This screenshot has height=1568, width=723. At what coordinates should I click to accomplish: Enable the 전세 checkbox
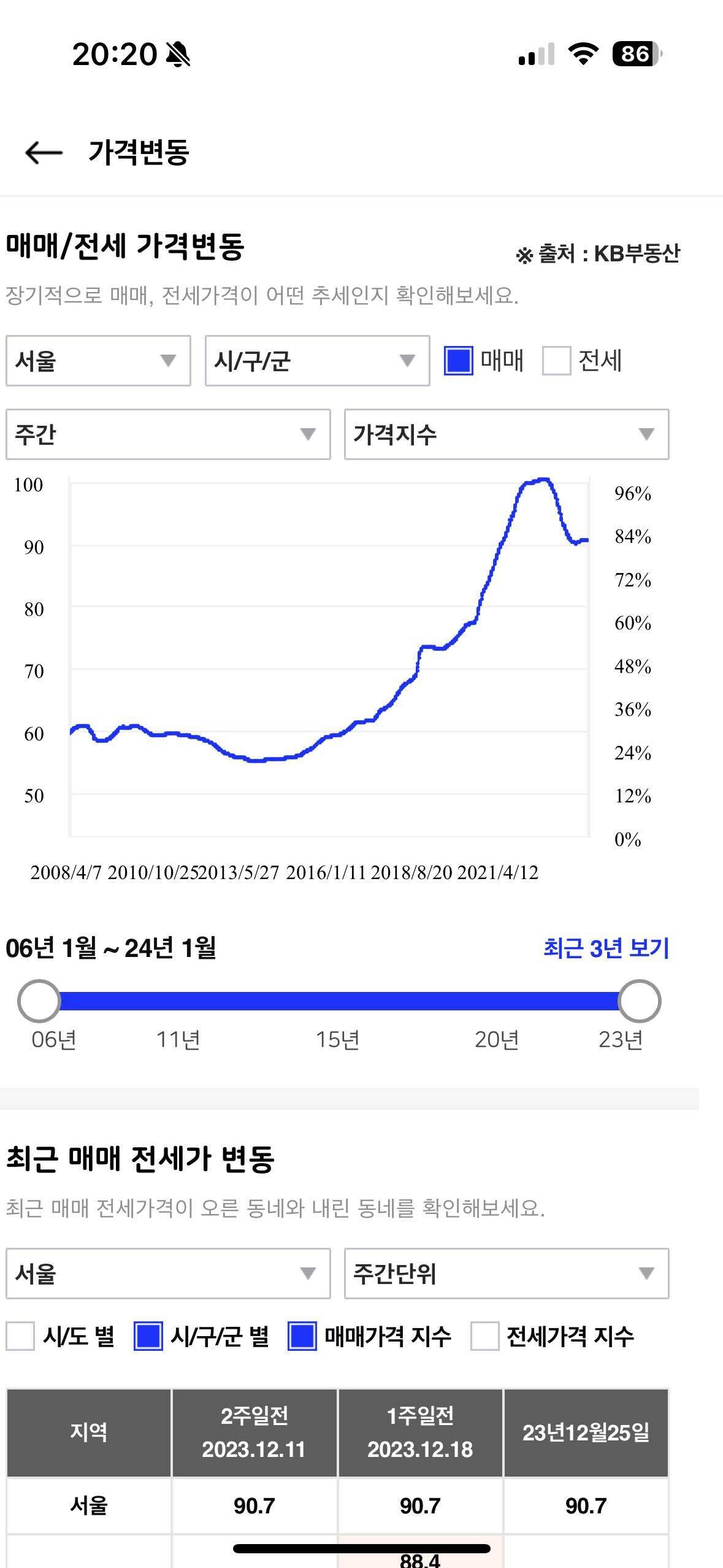point(557,362)
